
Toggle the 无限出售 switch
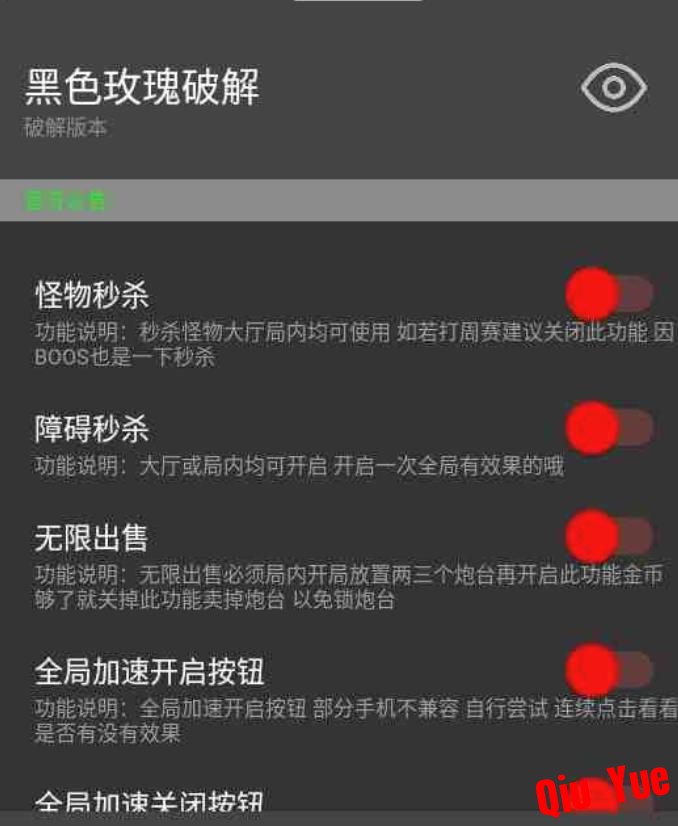click(x=610, y=537)
